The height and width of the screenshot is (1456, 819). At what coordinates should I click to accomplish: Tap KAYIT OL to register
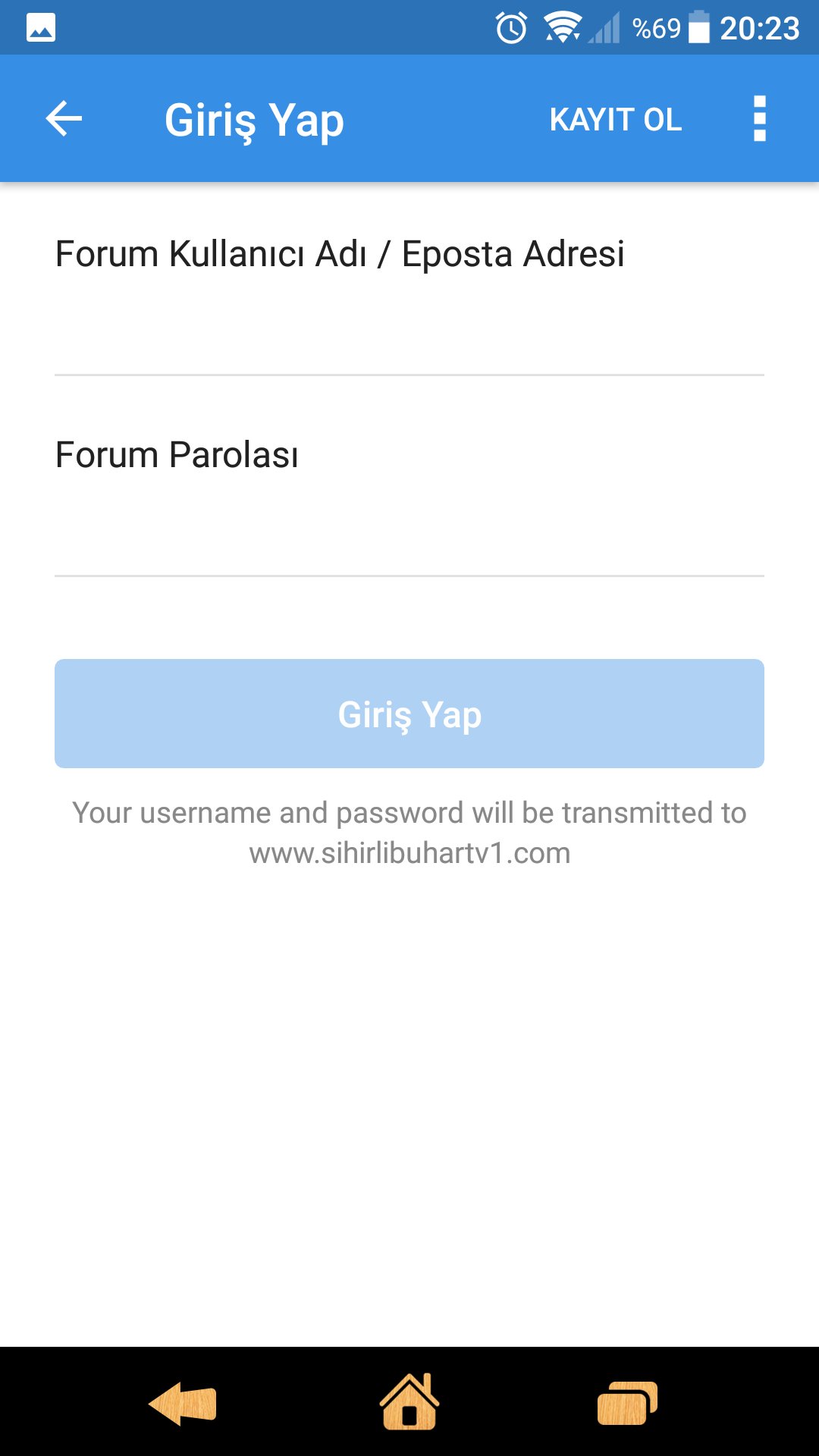point(615,120)
